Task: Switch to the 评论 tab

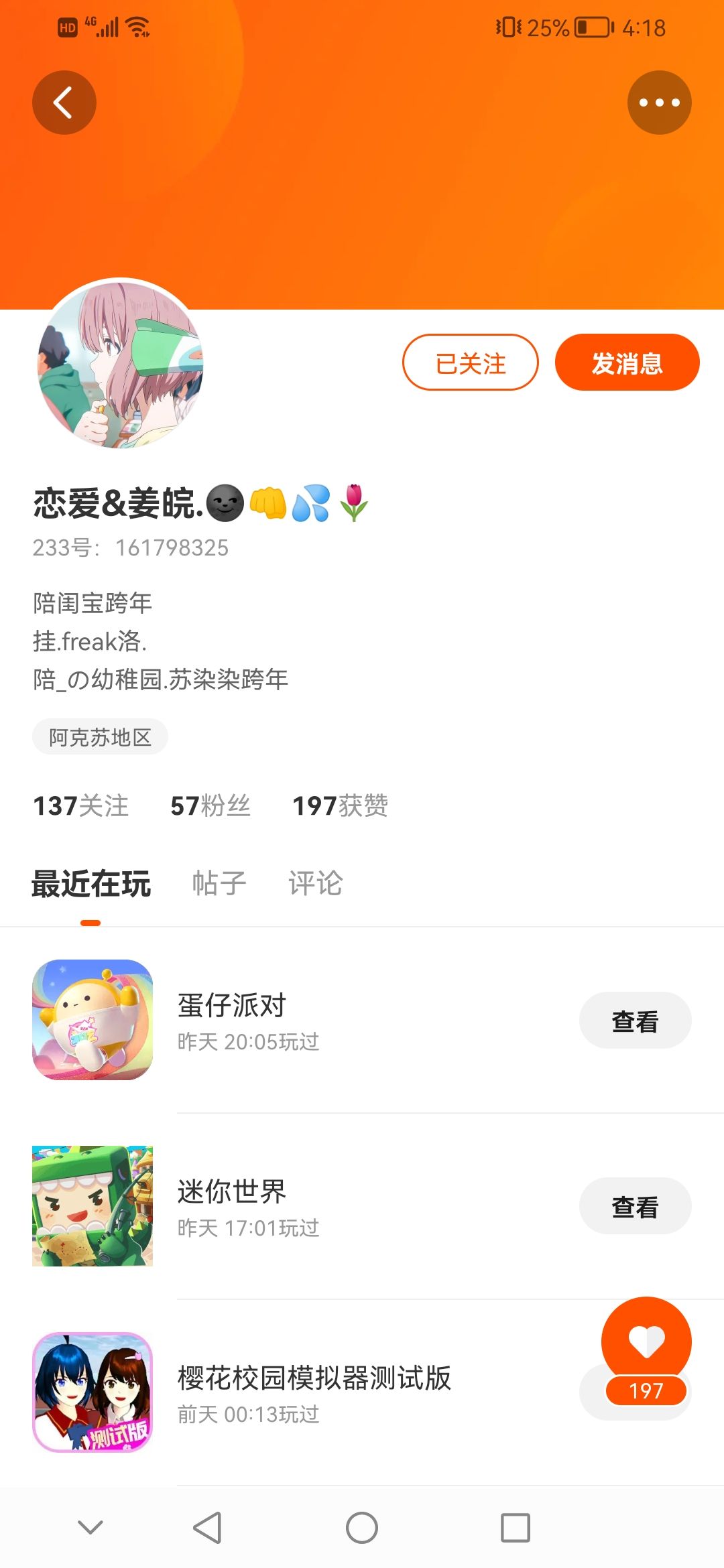Action: tap(316, 883)
